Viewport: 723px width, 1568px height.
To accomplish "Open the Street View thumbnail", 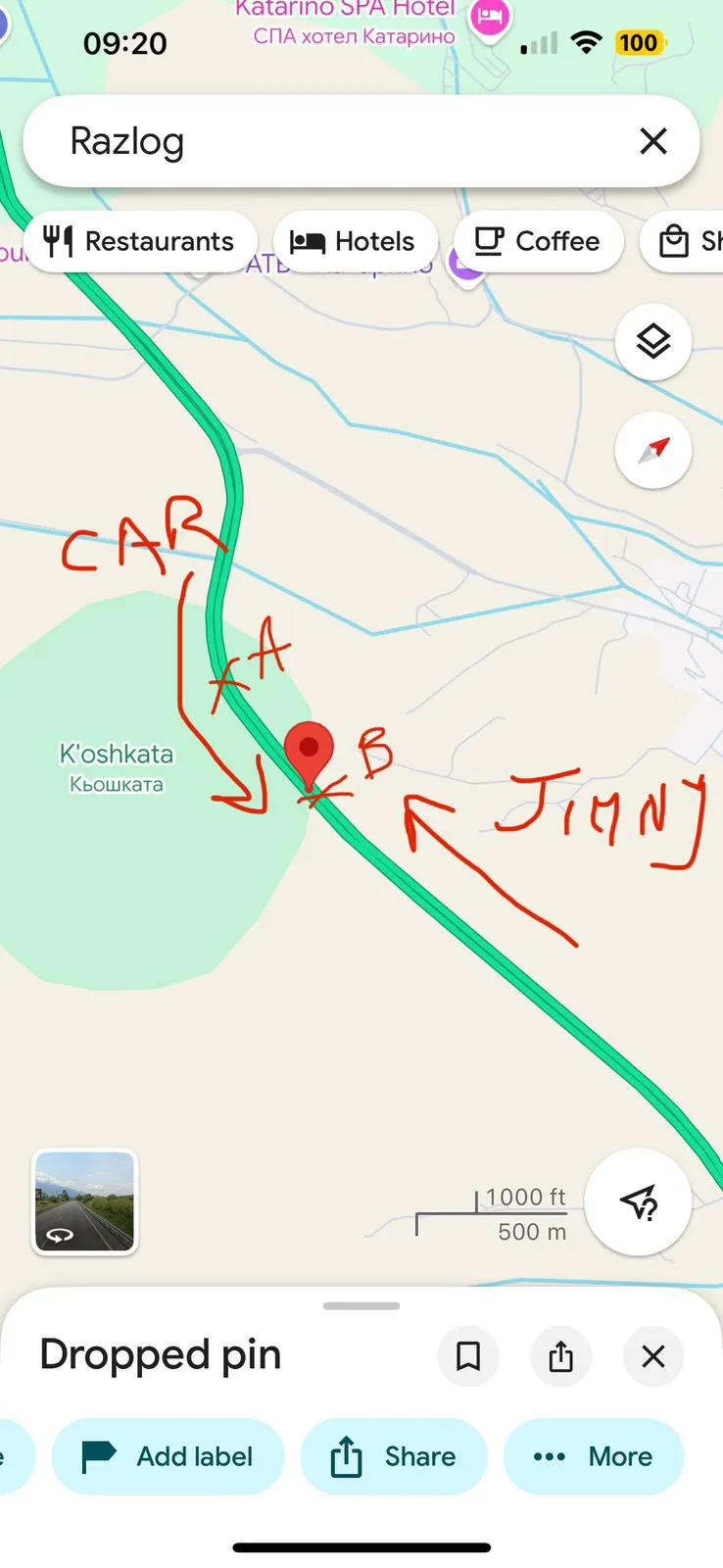I will click(x=85, y=1201).
